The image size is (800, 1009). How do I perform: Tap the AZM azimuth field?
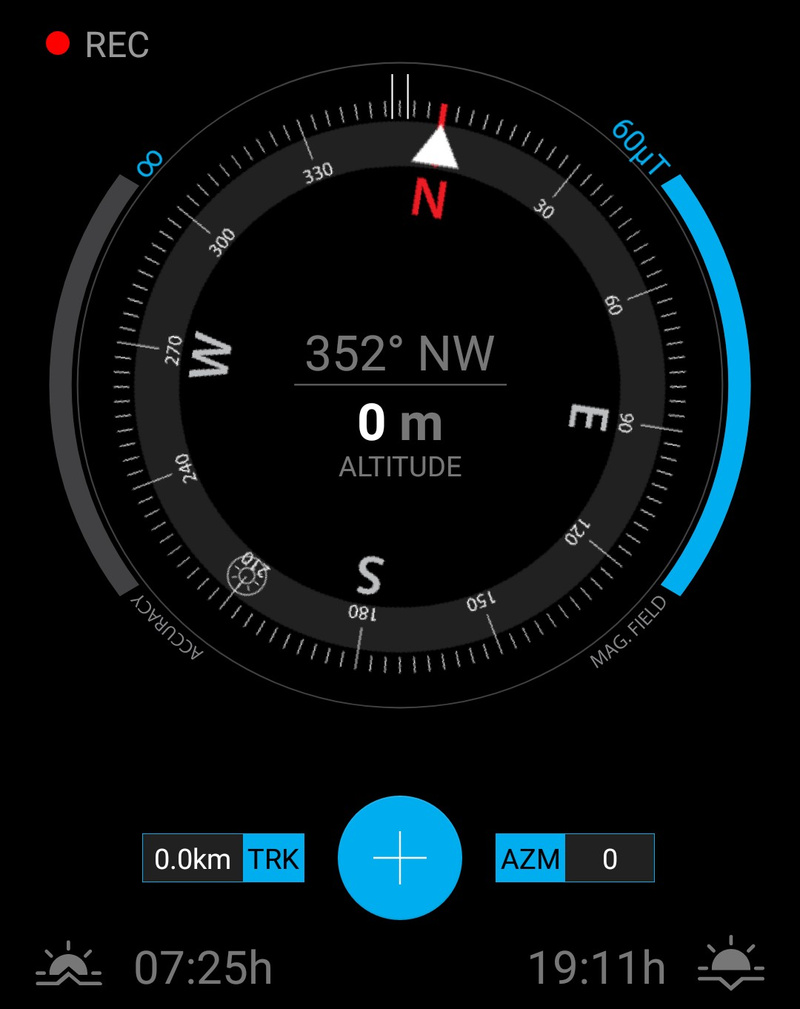click(575, 858)
